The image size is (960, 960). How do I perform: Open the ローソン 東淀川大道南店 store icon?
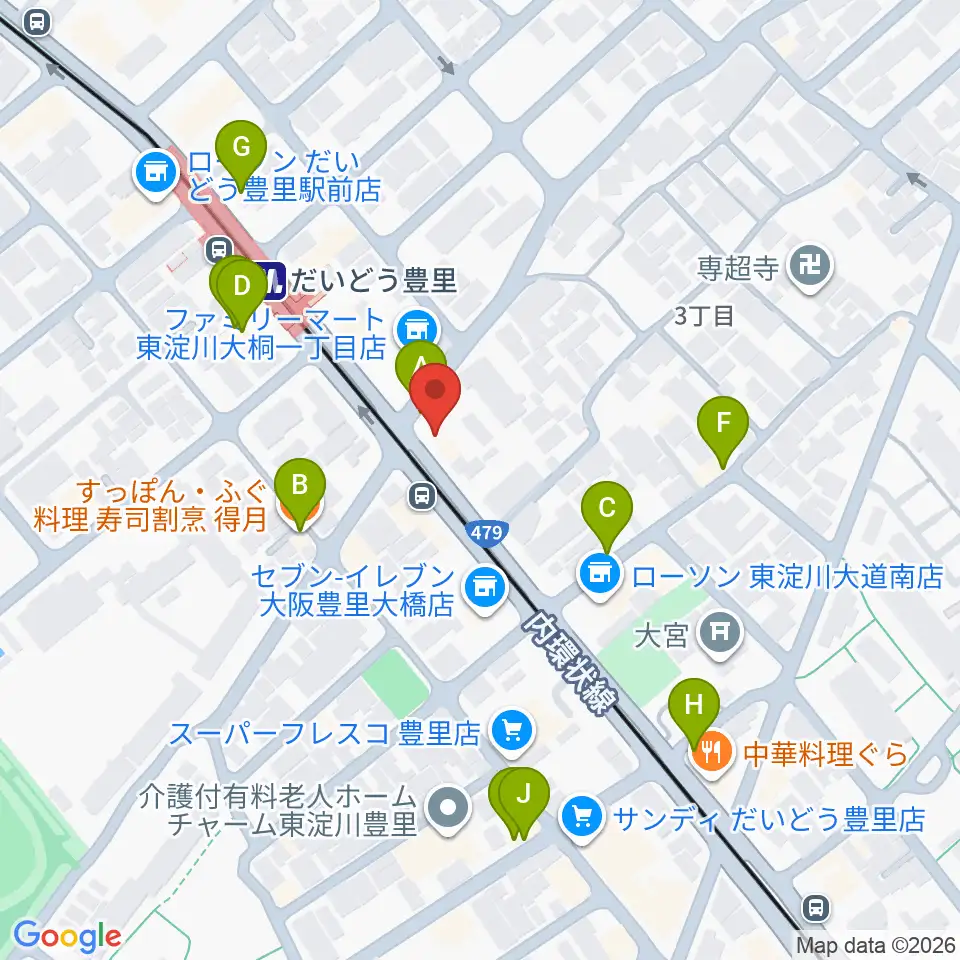pyautogui.click(x=600, y=575)
